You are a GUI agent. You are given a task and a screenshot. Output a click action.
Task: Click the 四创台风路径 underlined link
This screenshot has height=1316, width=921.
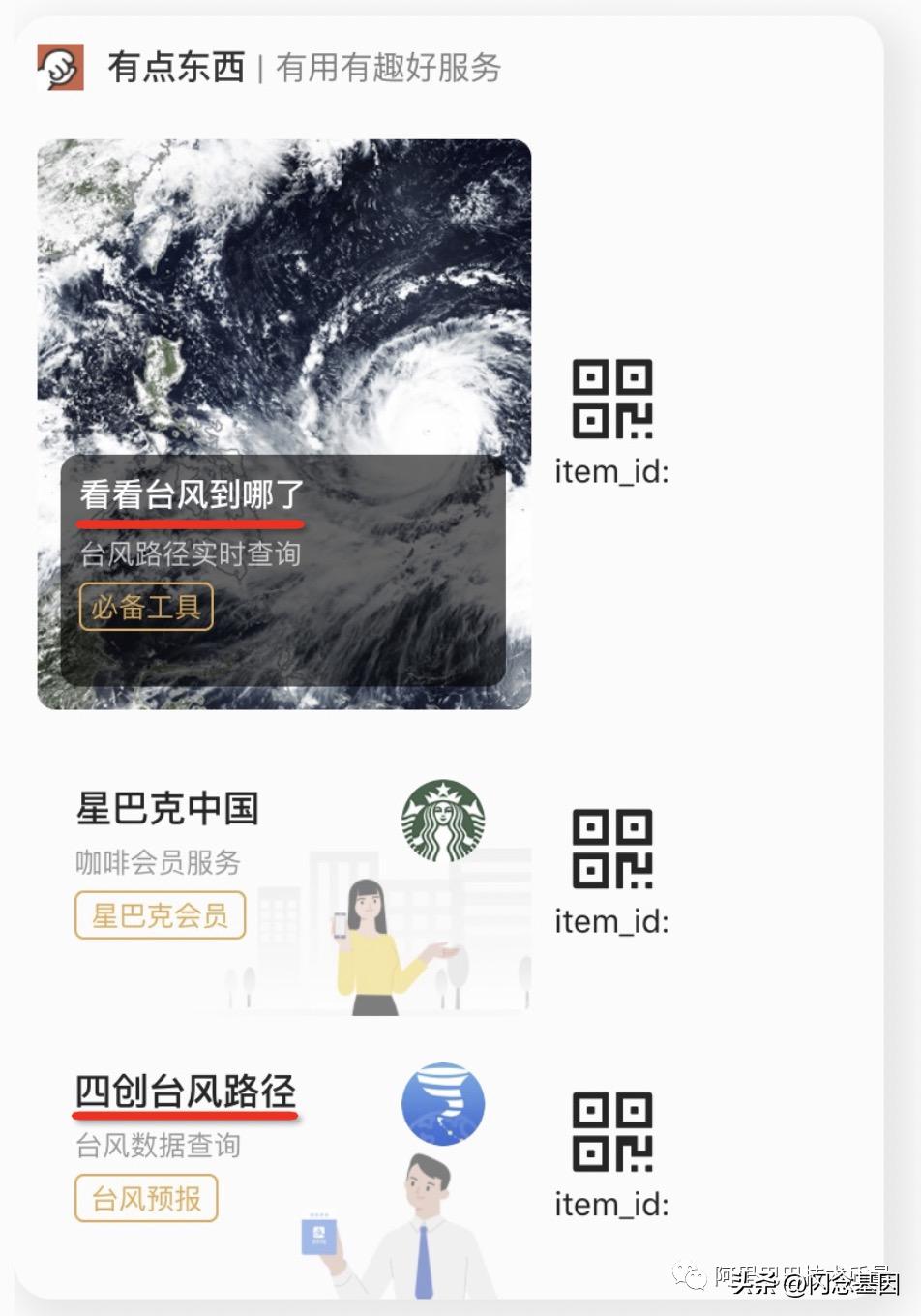(x=186, y=1092)
